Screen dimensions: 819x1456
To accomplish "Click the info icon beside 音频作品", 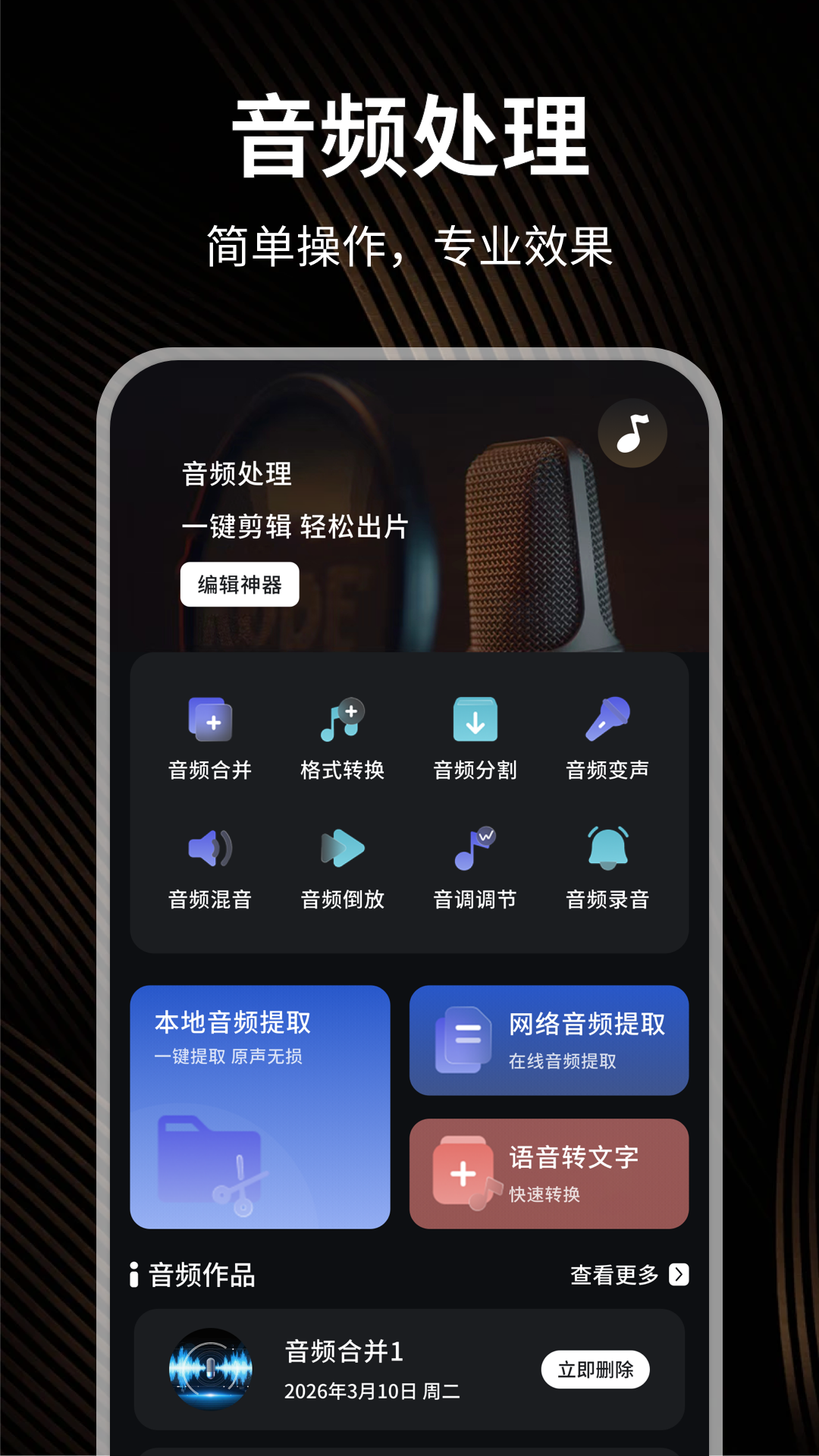I will 134,1276.
